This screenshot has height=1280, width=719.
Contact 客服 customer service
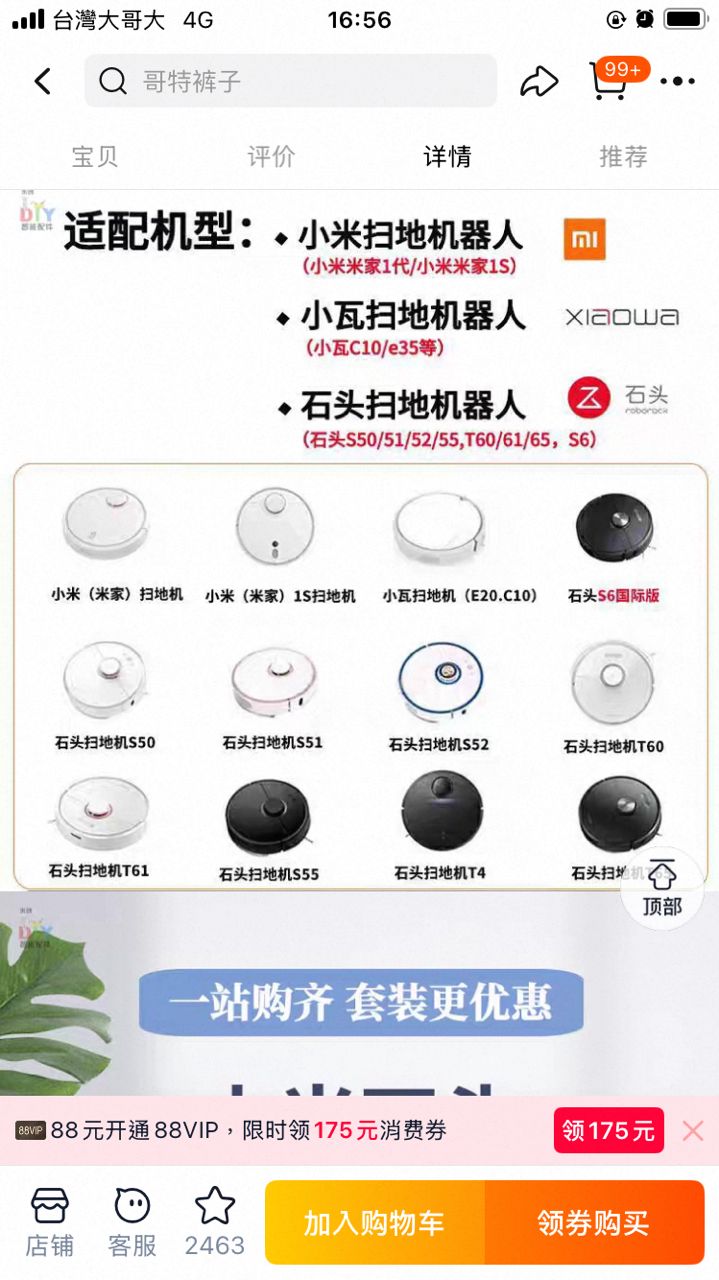[132, 1221]
